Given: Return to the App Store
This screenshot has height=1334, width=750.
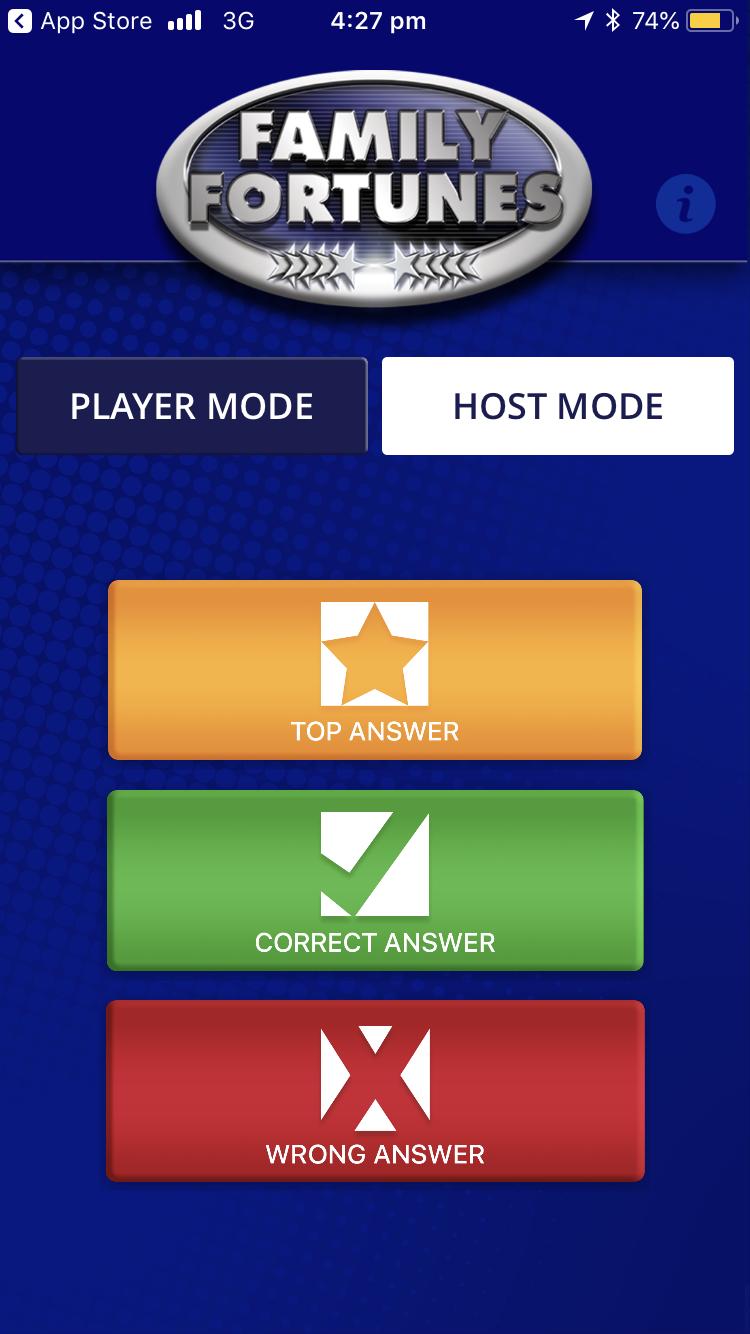Looking at the screenshot, I should tap(80, 20).
